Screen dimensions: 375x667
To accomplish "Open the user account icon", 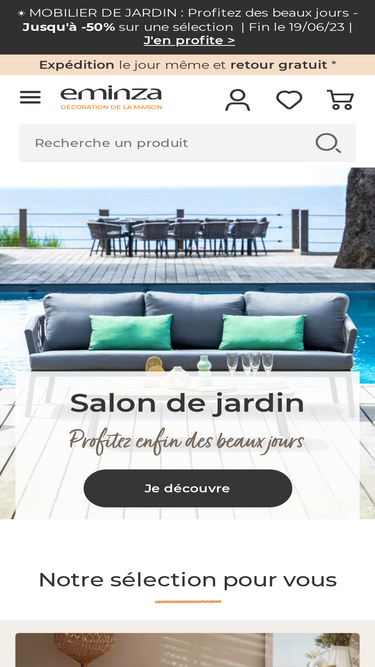I will (238, 100).
